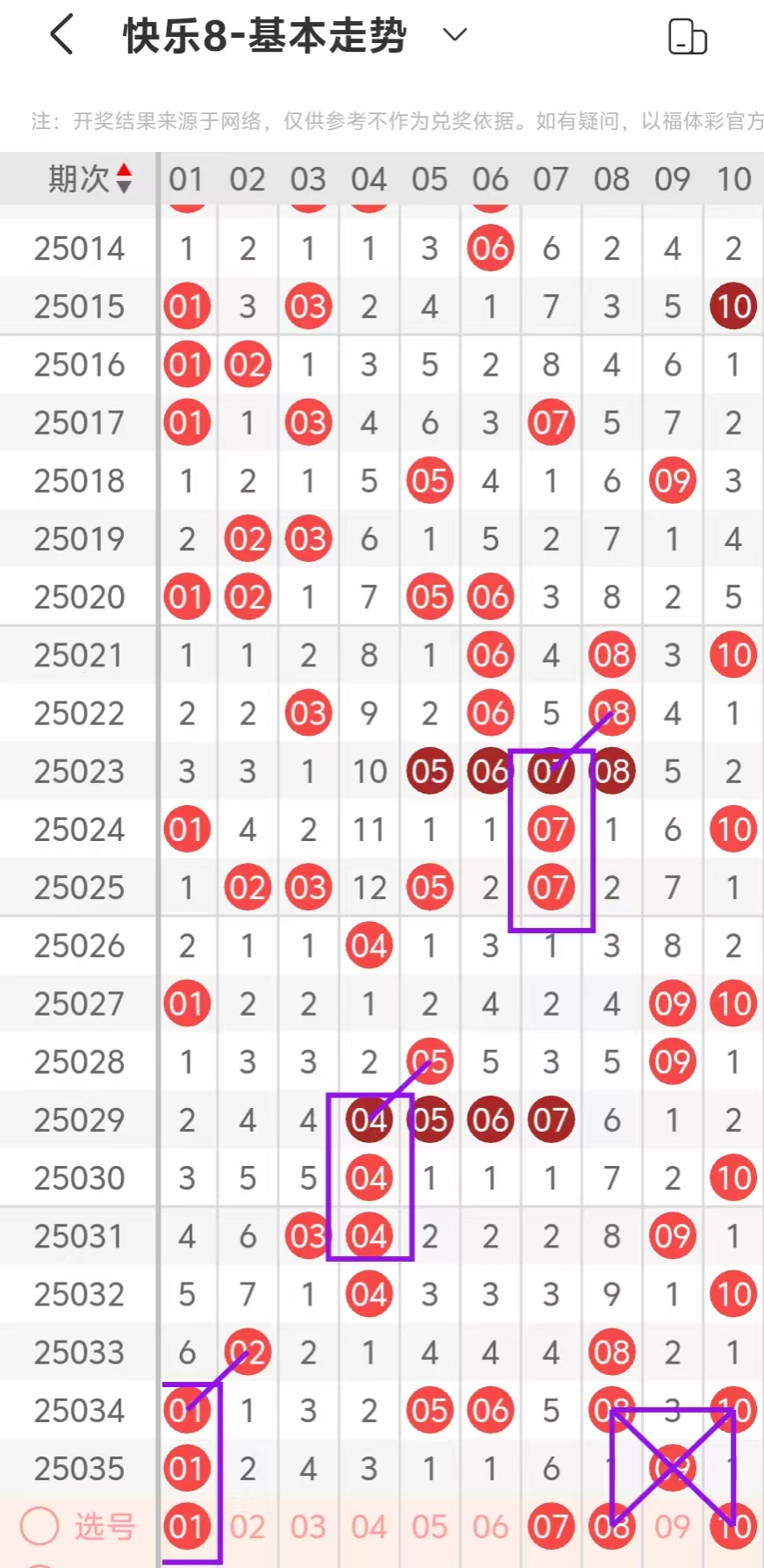The image size is (764, 1568).
Task: Unselect number 07 in the 选号 row
Action: pos(551,1527)
